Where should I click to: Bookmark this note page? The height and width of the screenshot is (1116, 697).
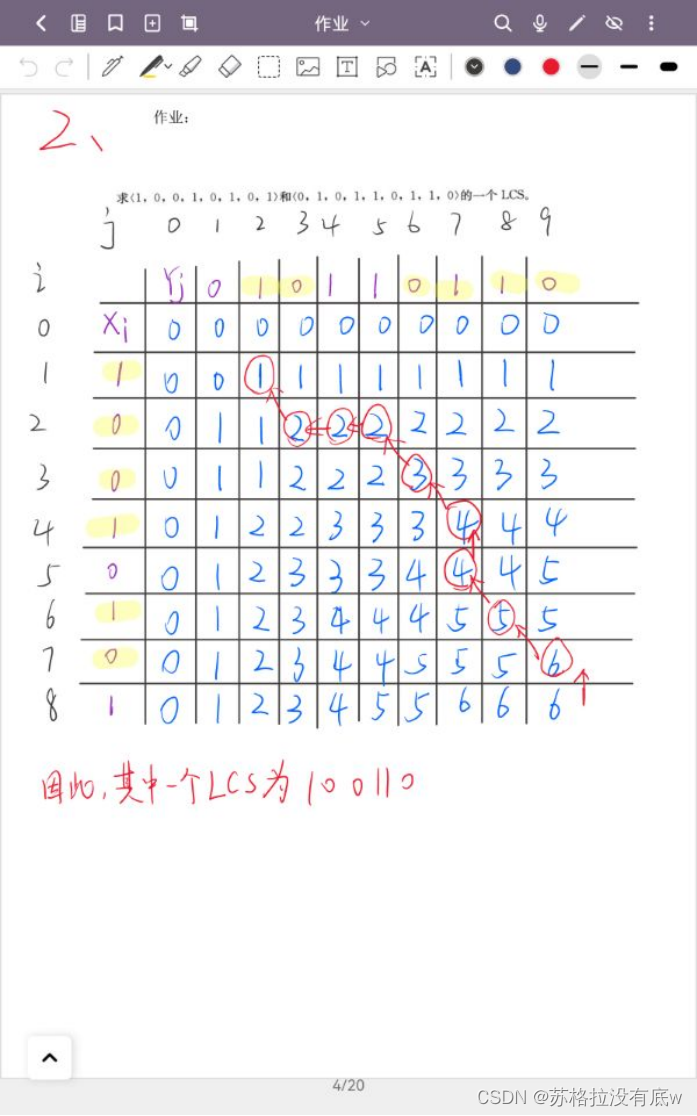[x=115, y=23]
